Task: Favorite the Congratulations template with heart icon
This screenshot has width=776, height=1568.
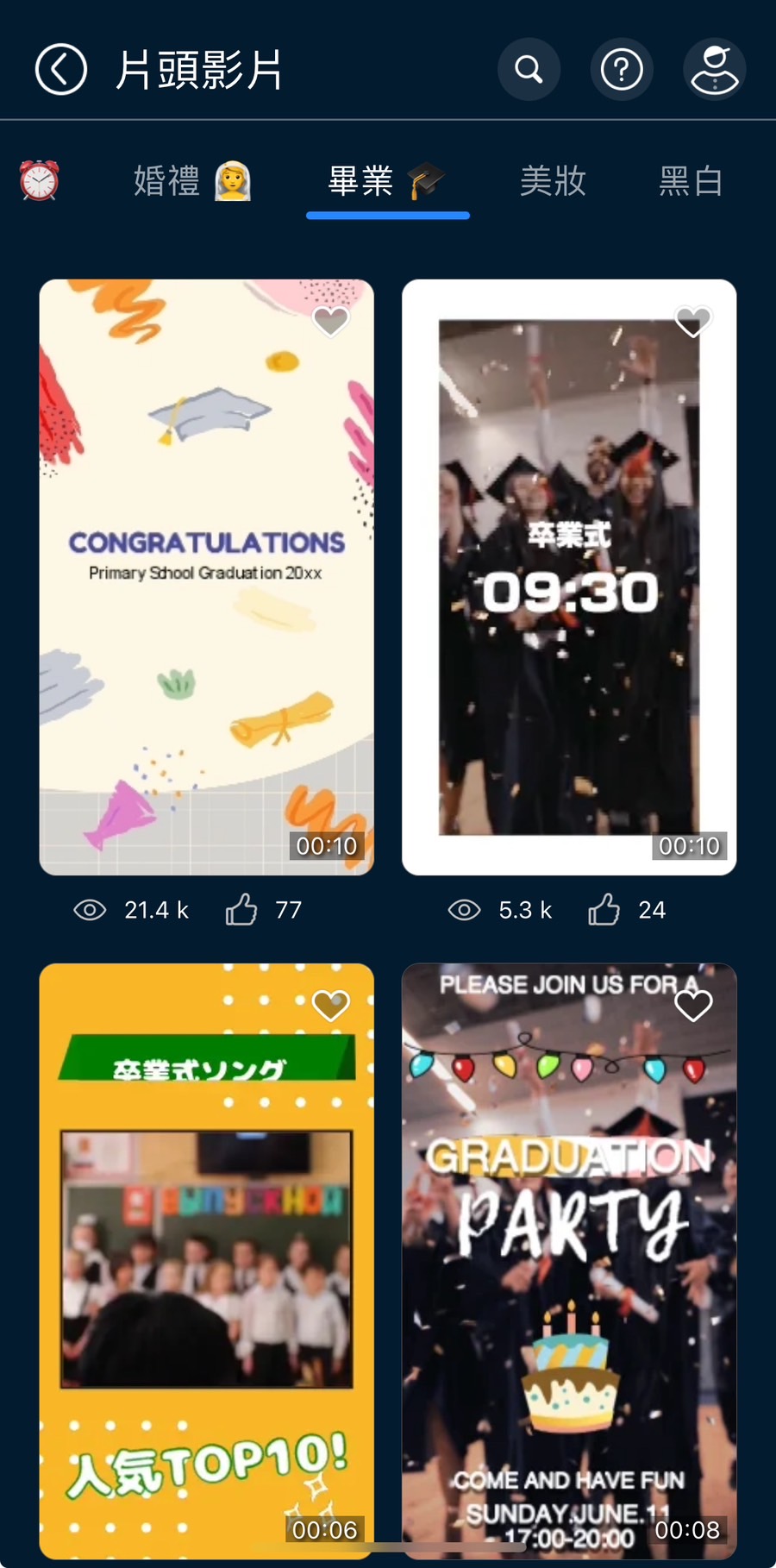Action: [330, 321]
